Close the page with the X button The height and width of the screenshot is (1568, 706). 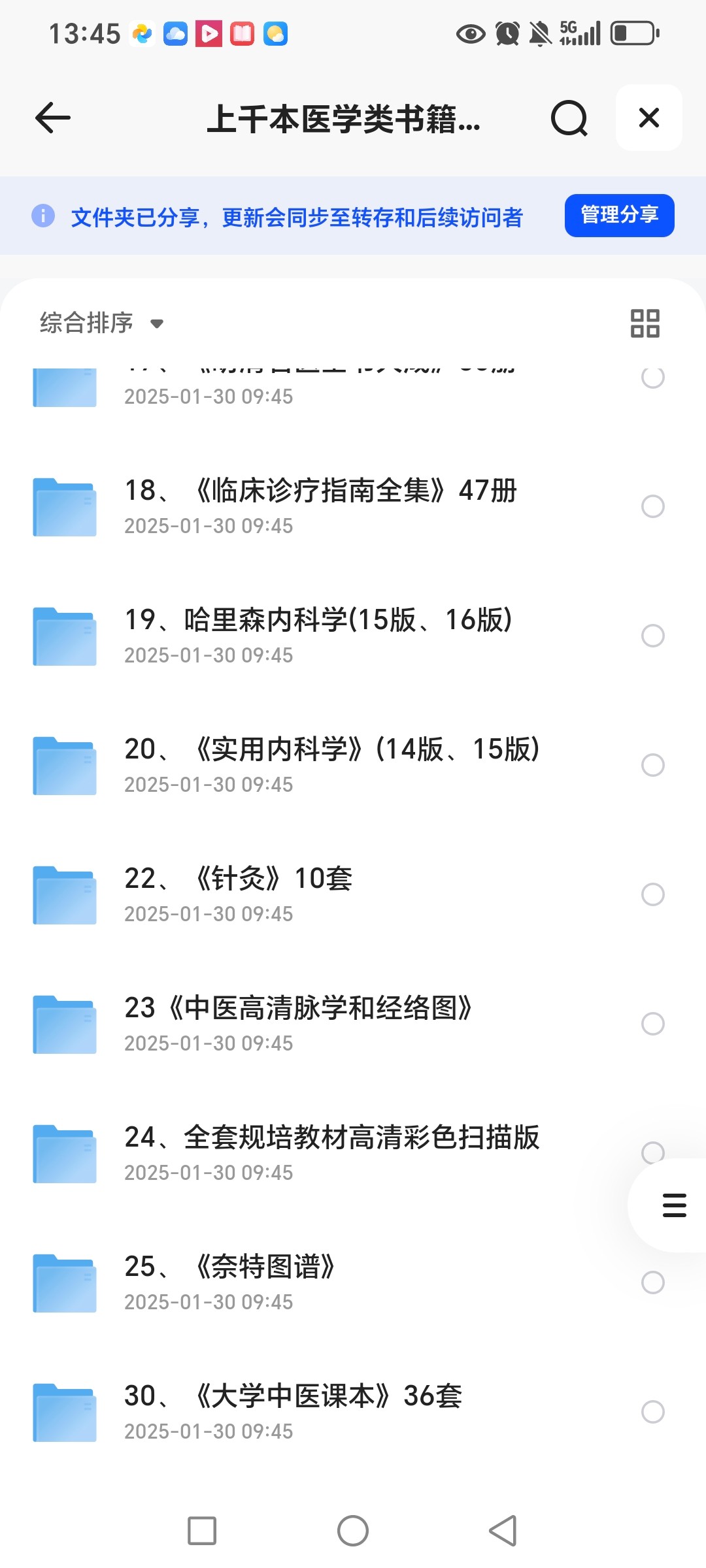pos(649,118)
